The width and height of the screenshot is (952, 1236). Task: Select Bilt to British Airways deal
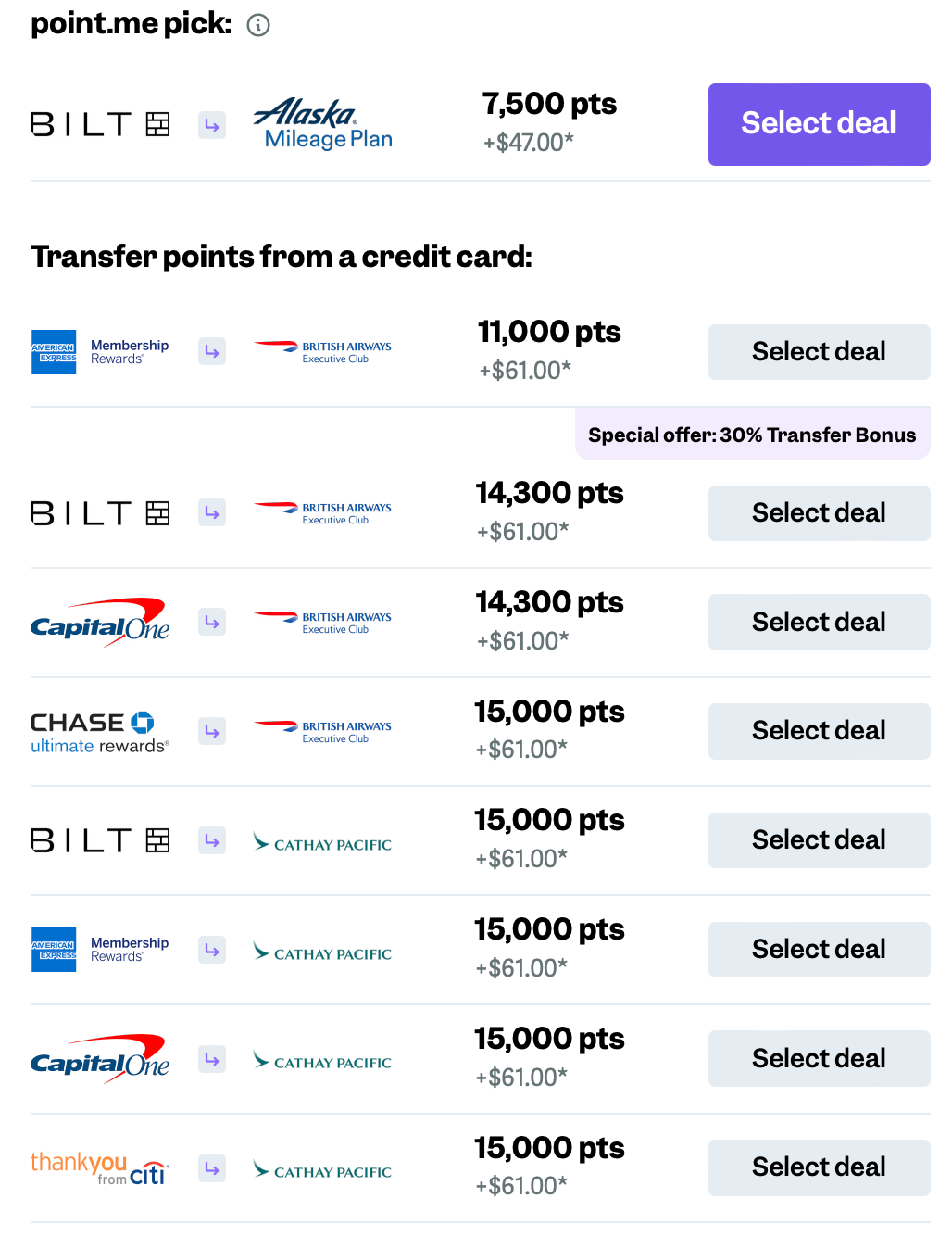[819, 512]
